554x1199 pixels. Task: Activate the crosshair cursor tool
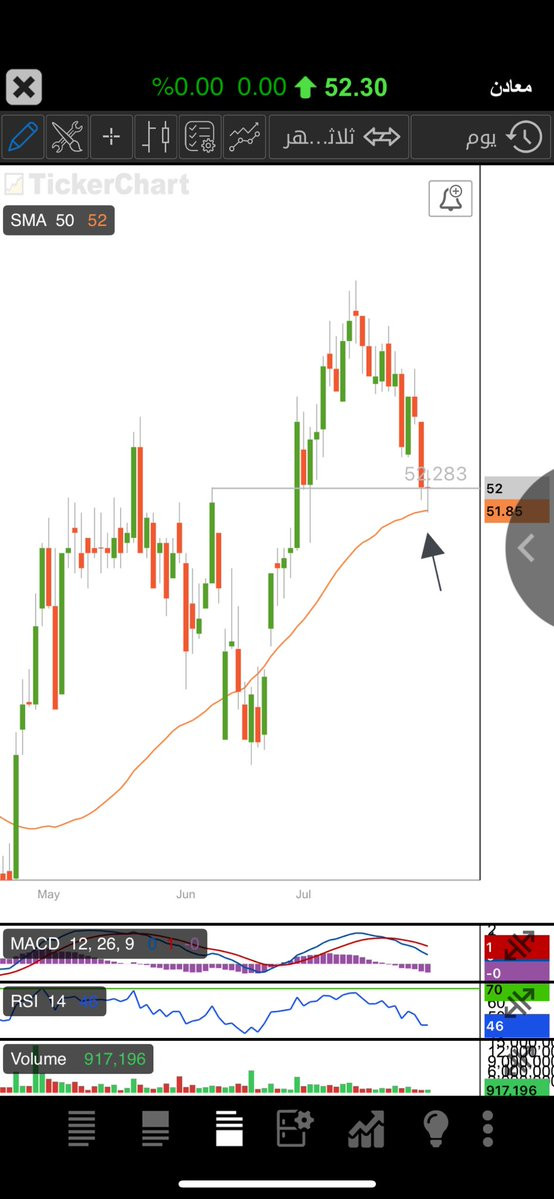111,138
